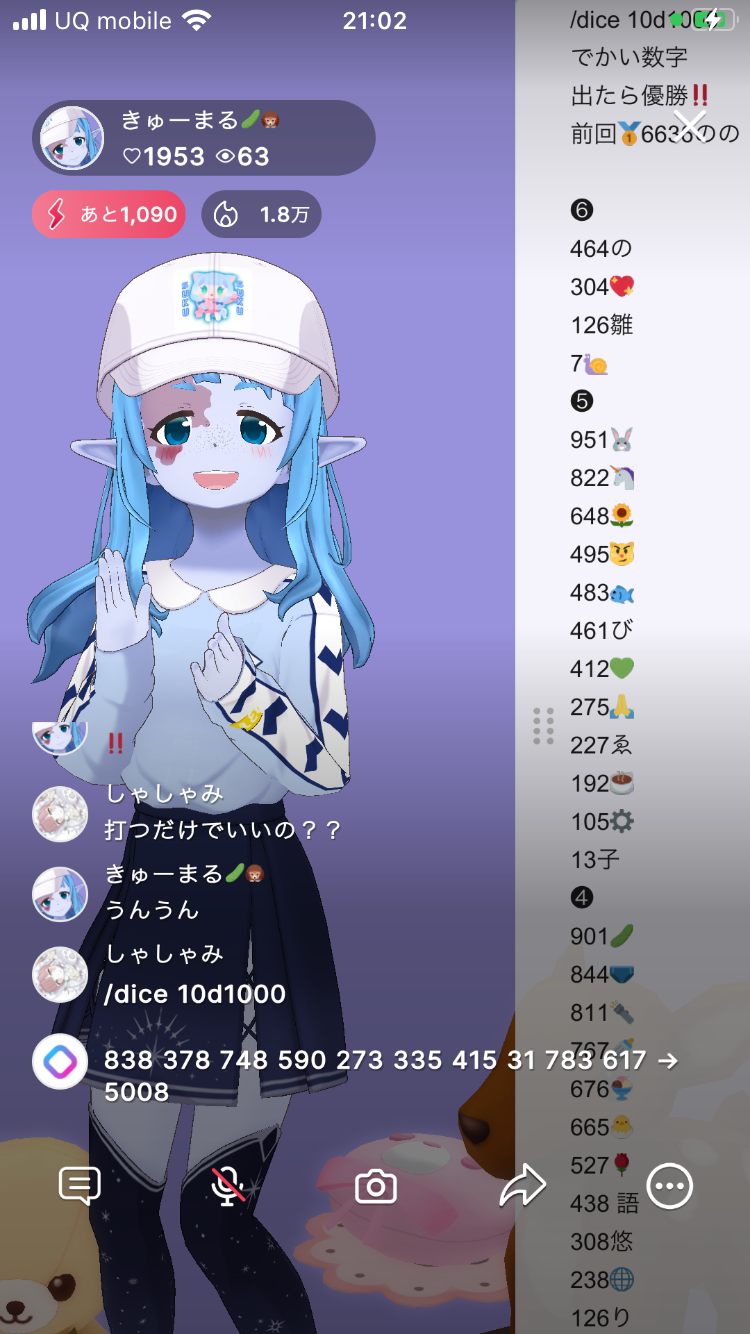Open the 1.8万 flame ranking chip
750x1334 pixels.
pos(261,214)
